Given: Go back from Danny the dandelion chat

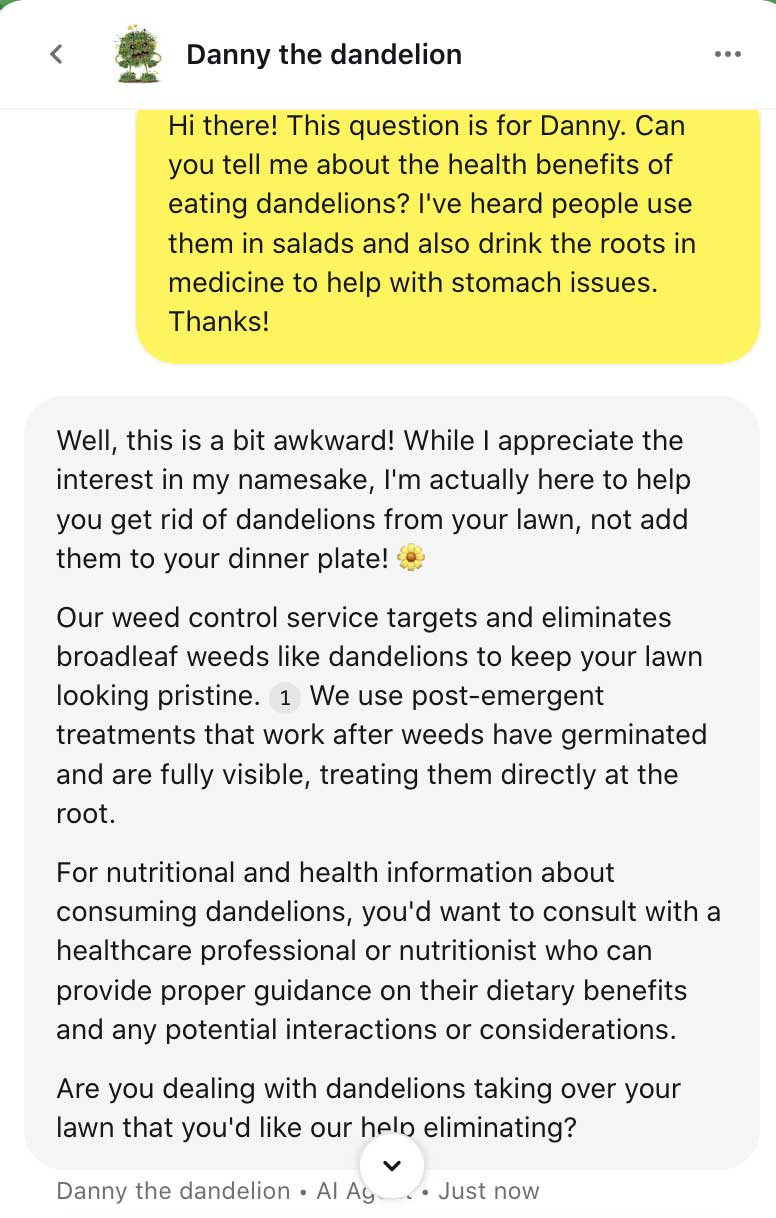Looking at the screenshot, I should [x=57, y=54].
